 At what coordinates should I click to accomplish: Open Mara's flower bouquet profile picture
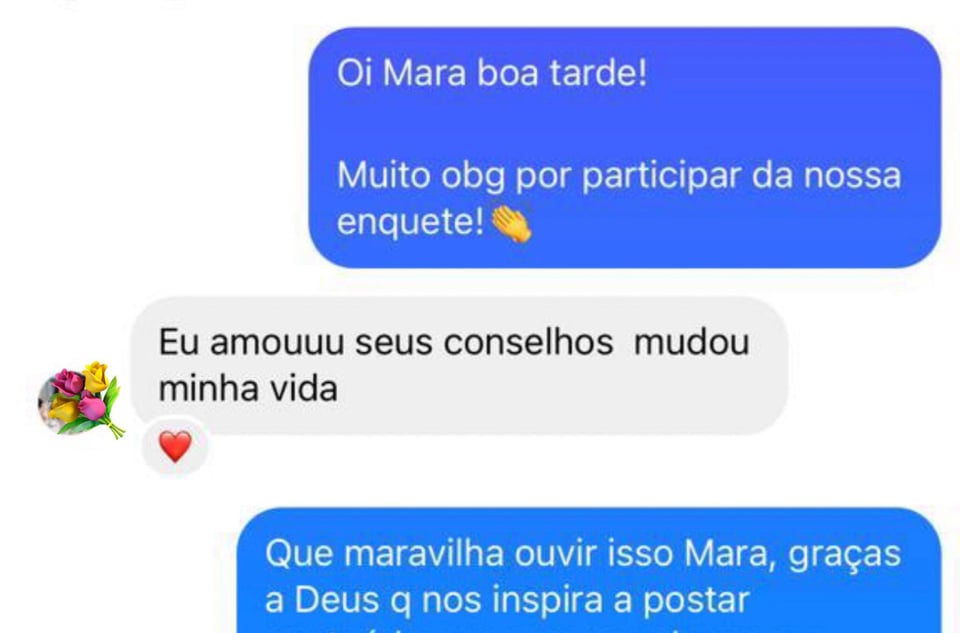pyautogui.click(x=79, y=400)
